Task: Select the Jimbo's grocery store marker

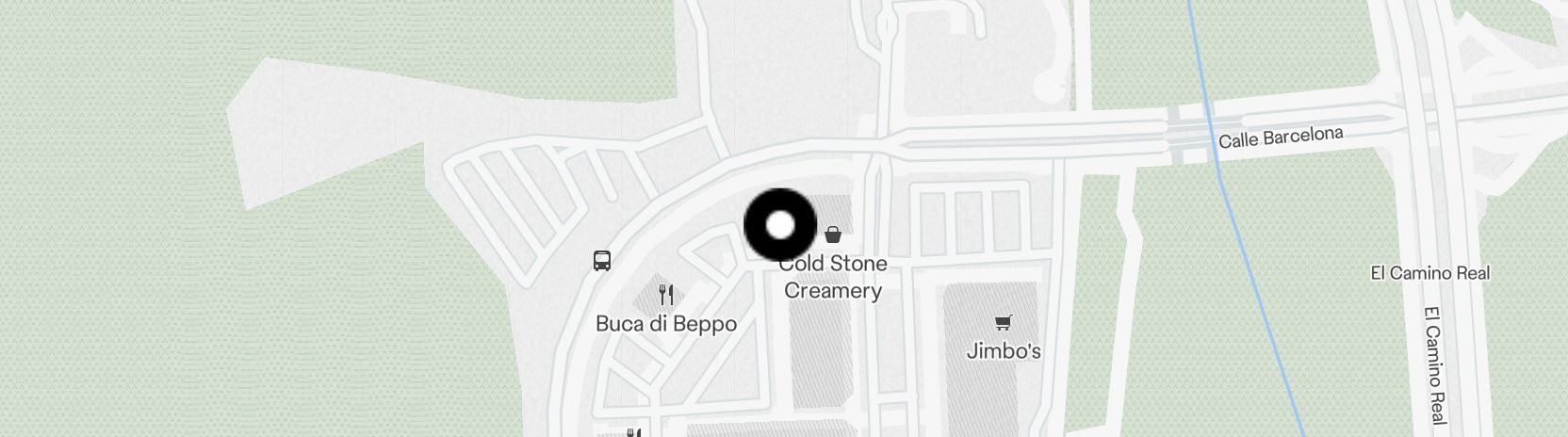Action: point(1004,323)
